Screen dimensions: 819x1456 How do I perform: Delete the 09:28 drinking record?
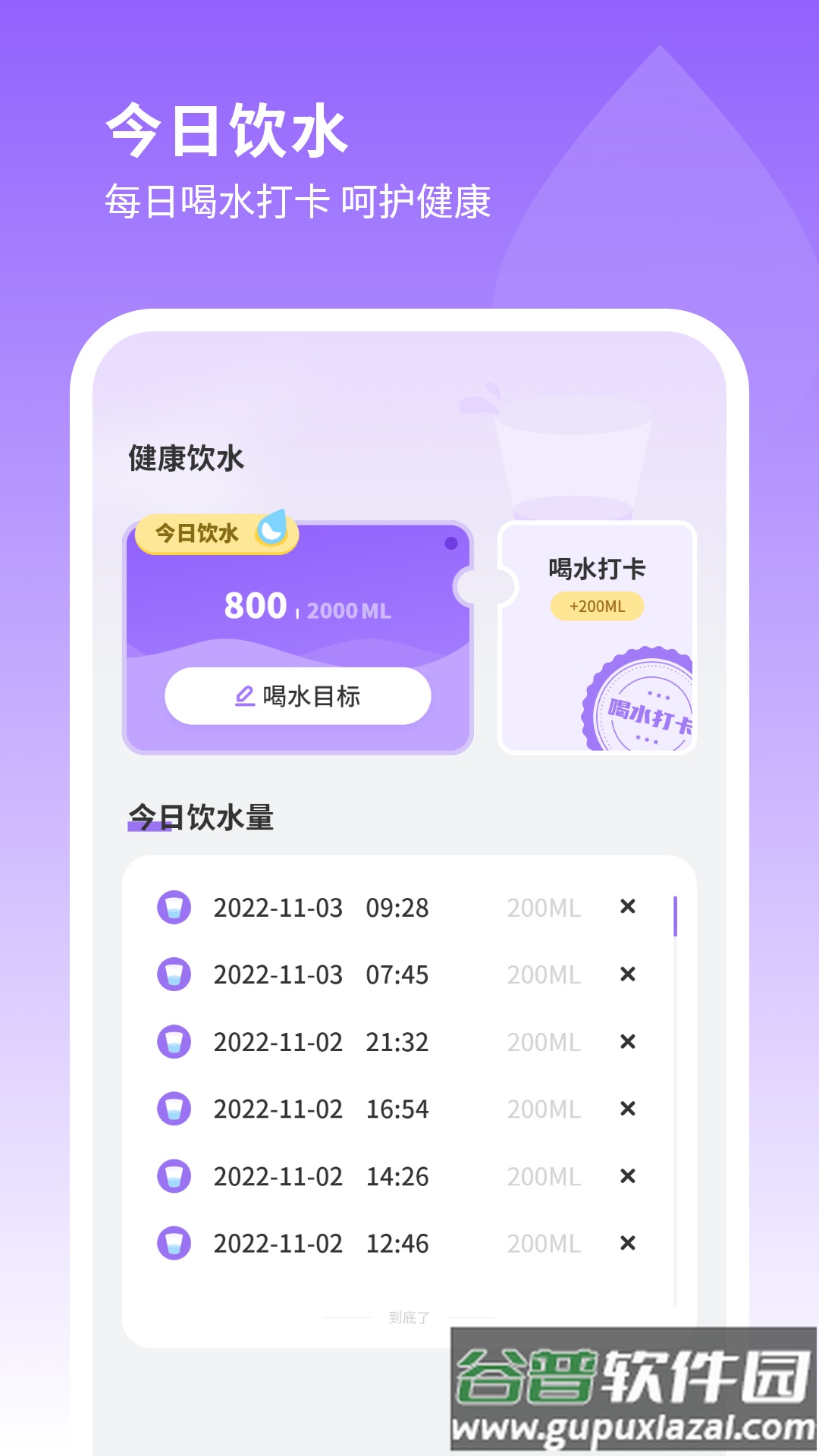628,908
